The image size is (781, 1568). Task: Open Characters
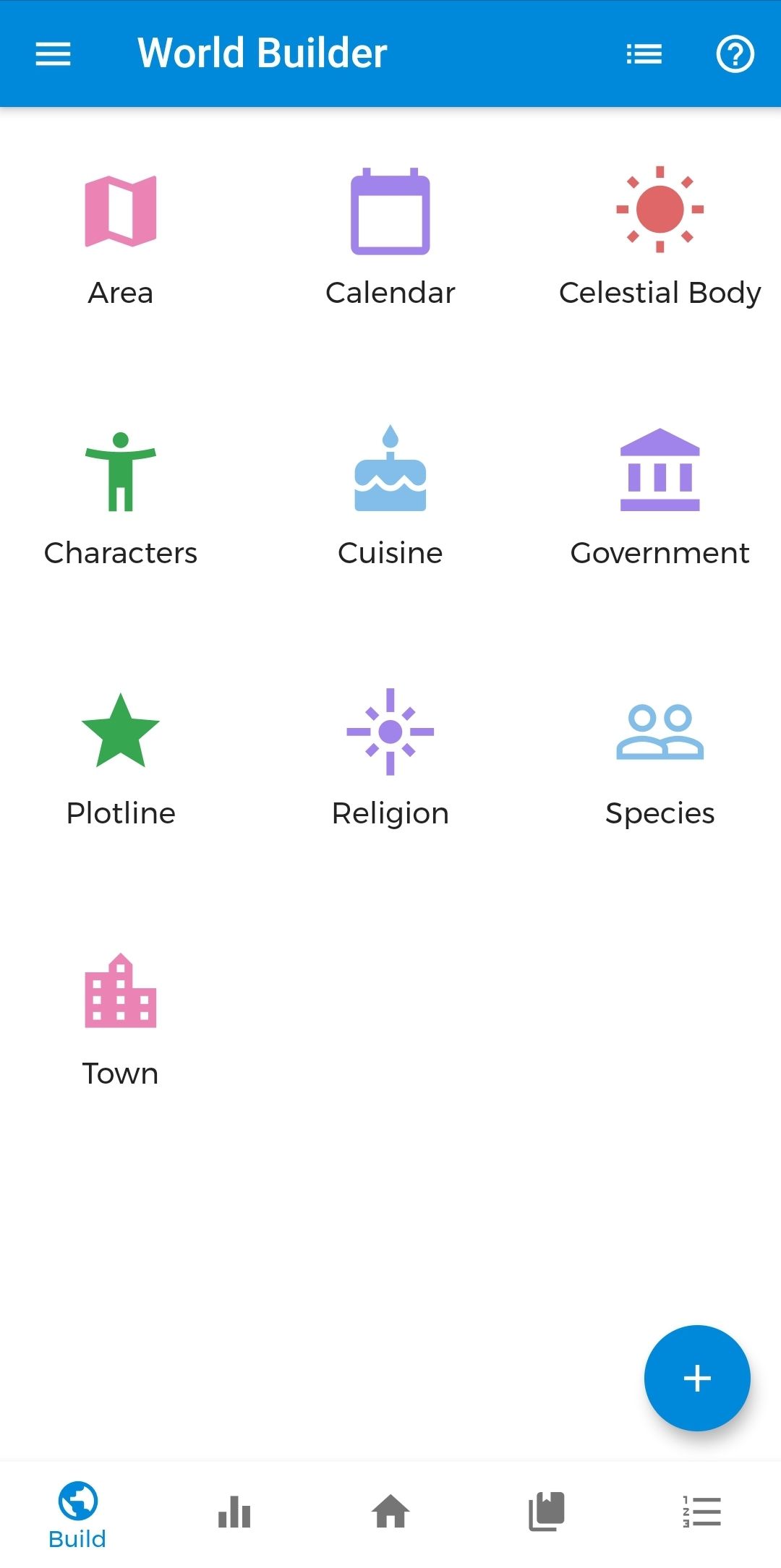tap(121, 499)
